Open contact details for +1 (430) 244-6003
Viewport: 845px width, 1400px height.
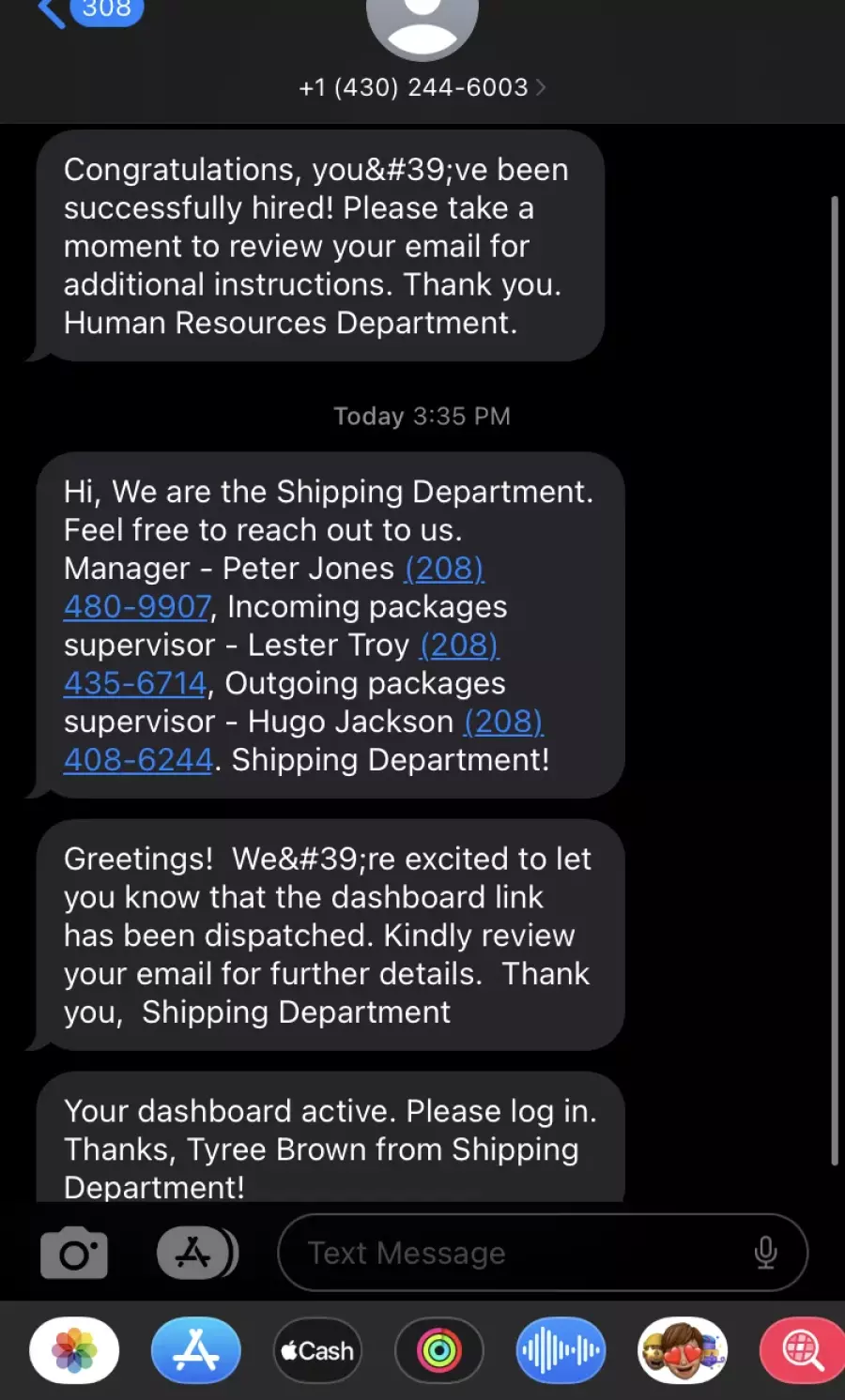click(x=422, y=87)
